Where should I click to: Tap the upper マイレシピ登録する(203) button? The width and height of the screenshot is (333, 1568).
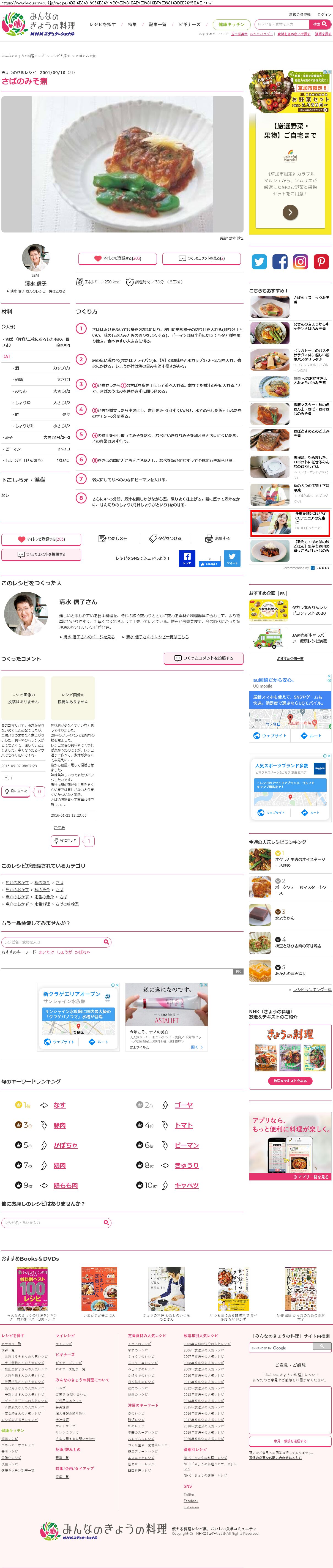point(118,258)
